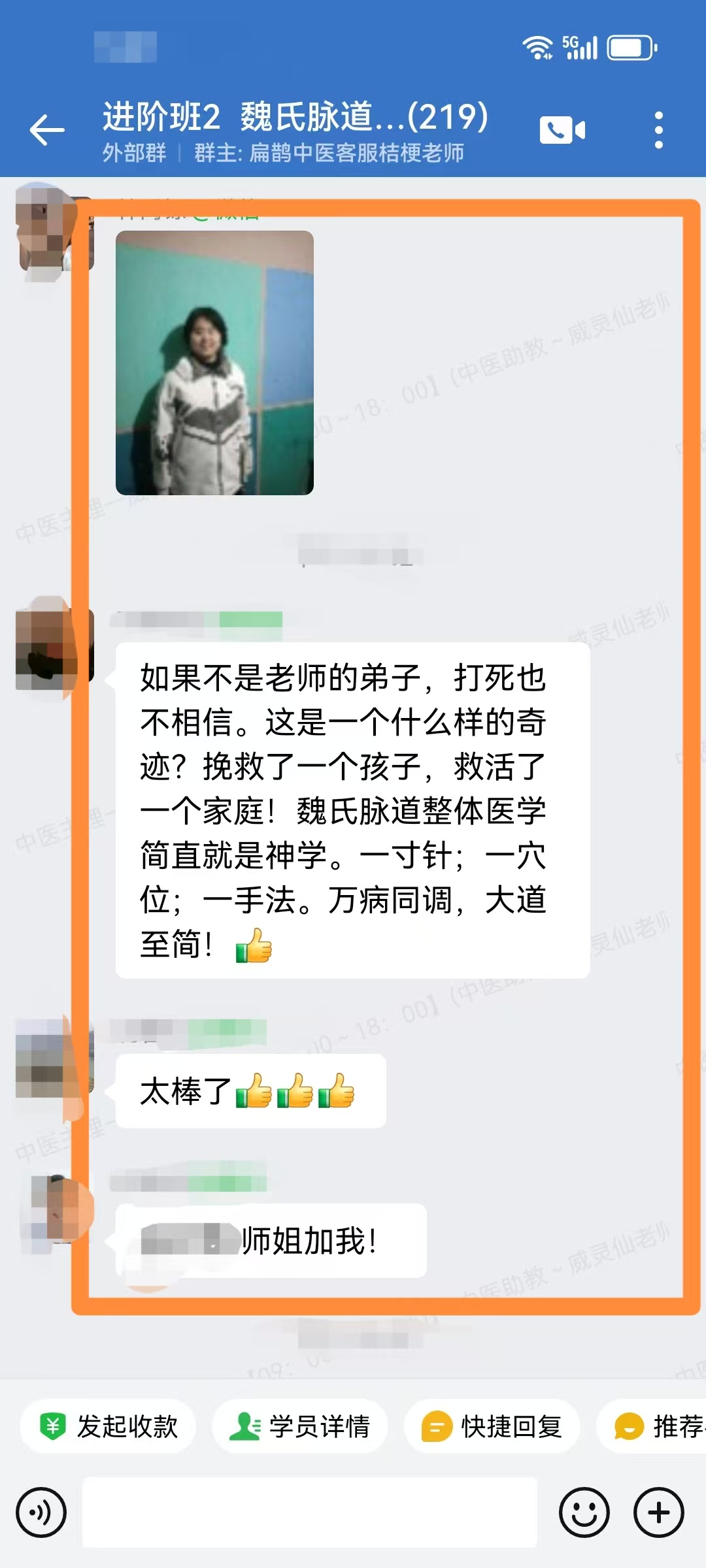Screen dimensions: 706x1568
Task: Switch to voice message input
Action: [x=42, y=1512]
